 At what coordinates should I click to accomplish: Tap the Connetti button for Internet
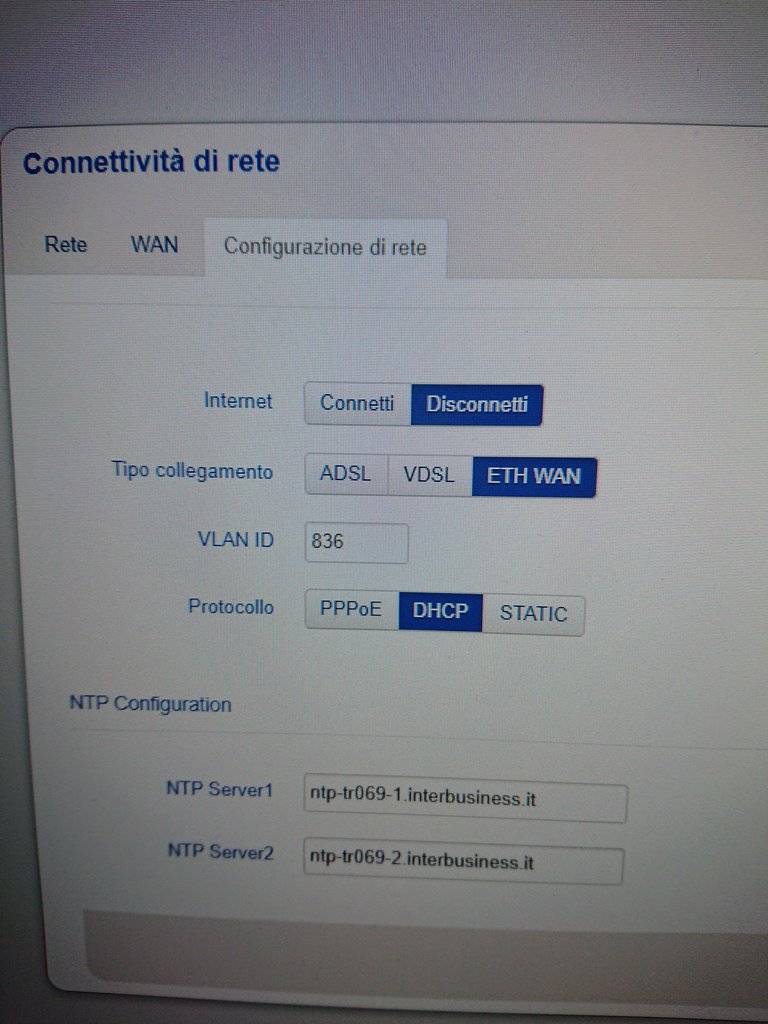coord(357,404)
